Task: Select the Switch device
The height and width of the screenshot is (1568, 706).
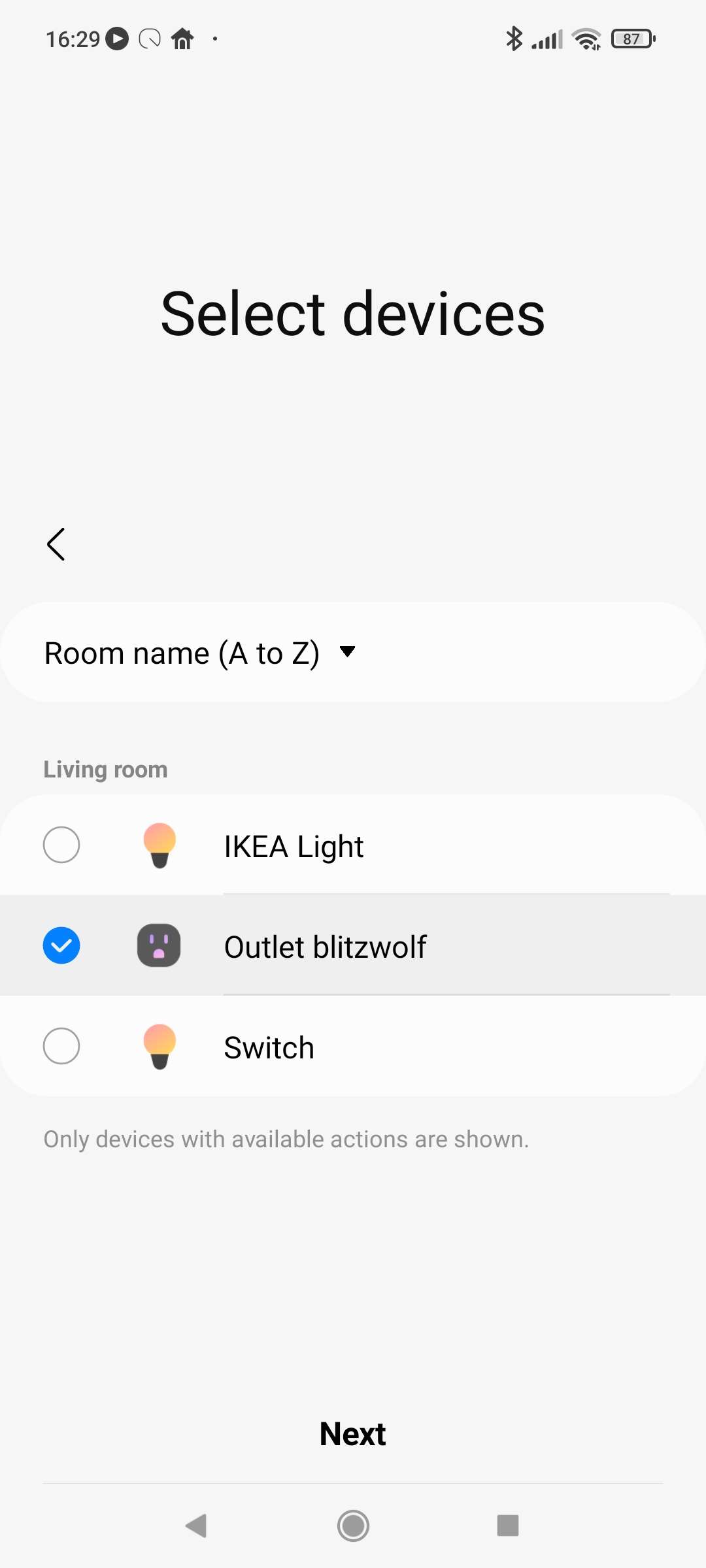Action: 61,1046
